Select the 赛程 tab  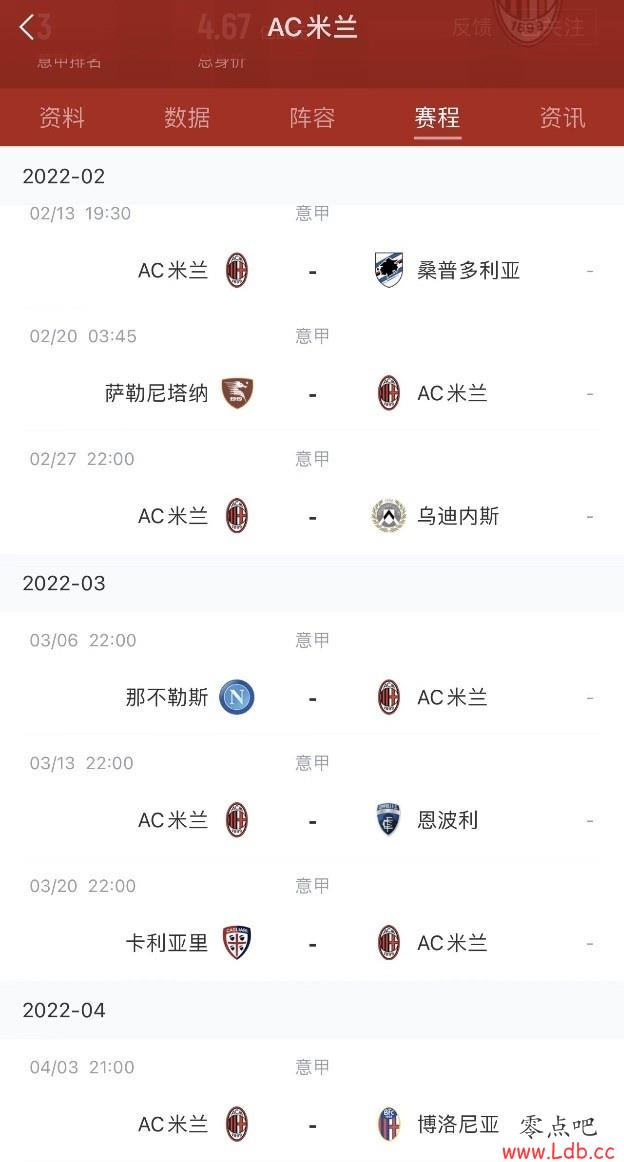click(x=437, y=118)
